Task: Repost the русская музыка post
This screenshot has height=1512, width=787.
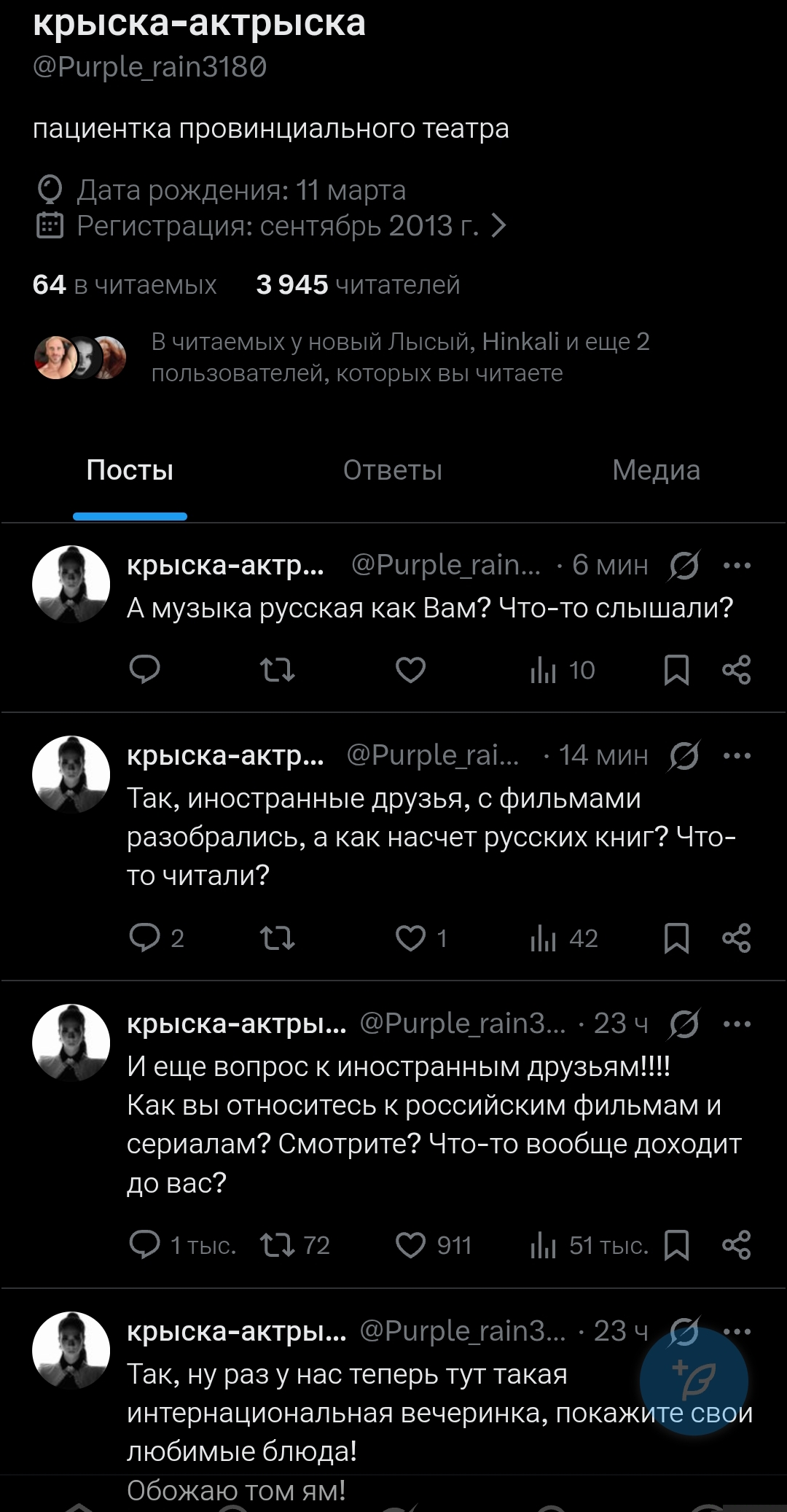Action: coord(278,670)
